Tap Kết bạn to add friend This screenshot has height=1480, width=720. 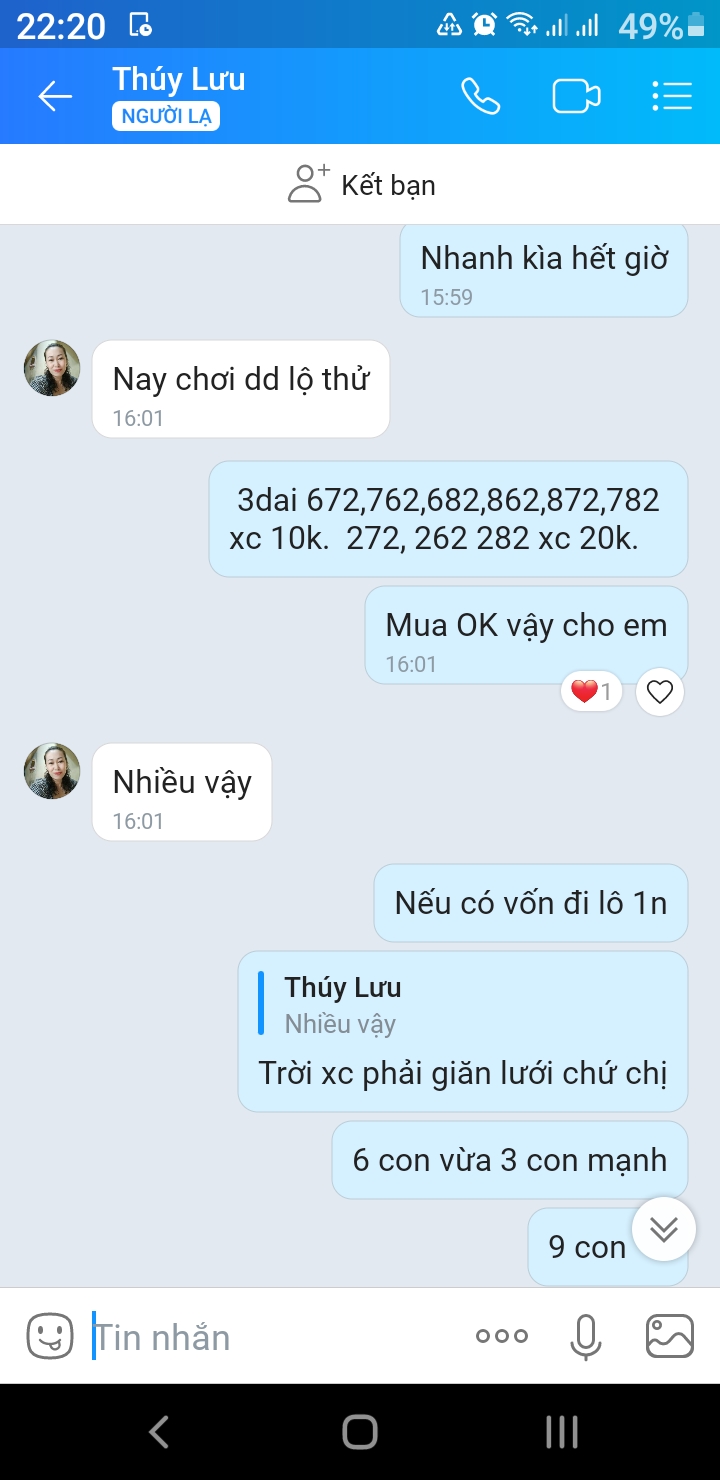pyautogui.click(x=362, y=185)
